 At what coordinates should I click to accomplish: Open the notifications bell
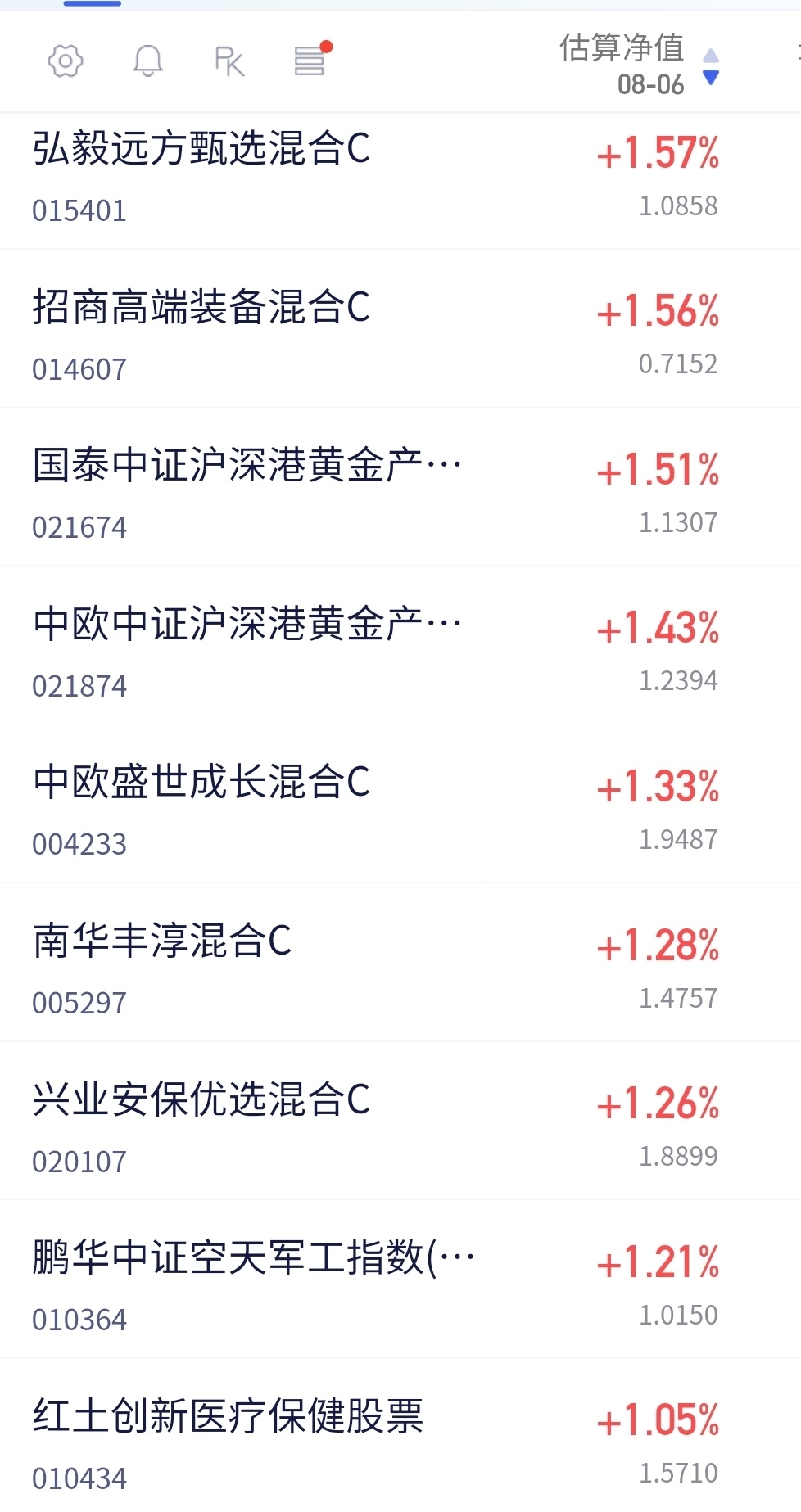148,61
